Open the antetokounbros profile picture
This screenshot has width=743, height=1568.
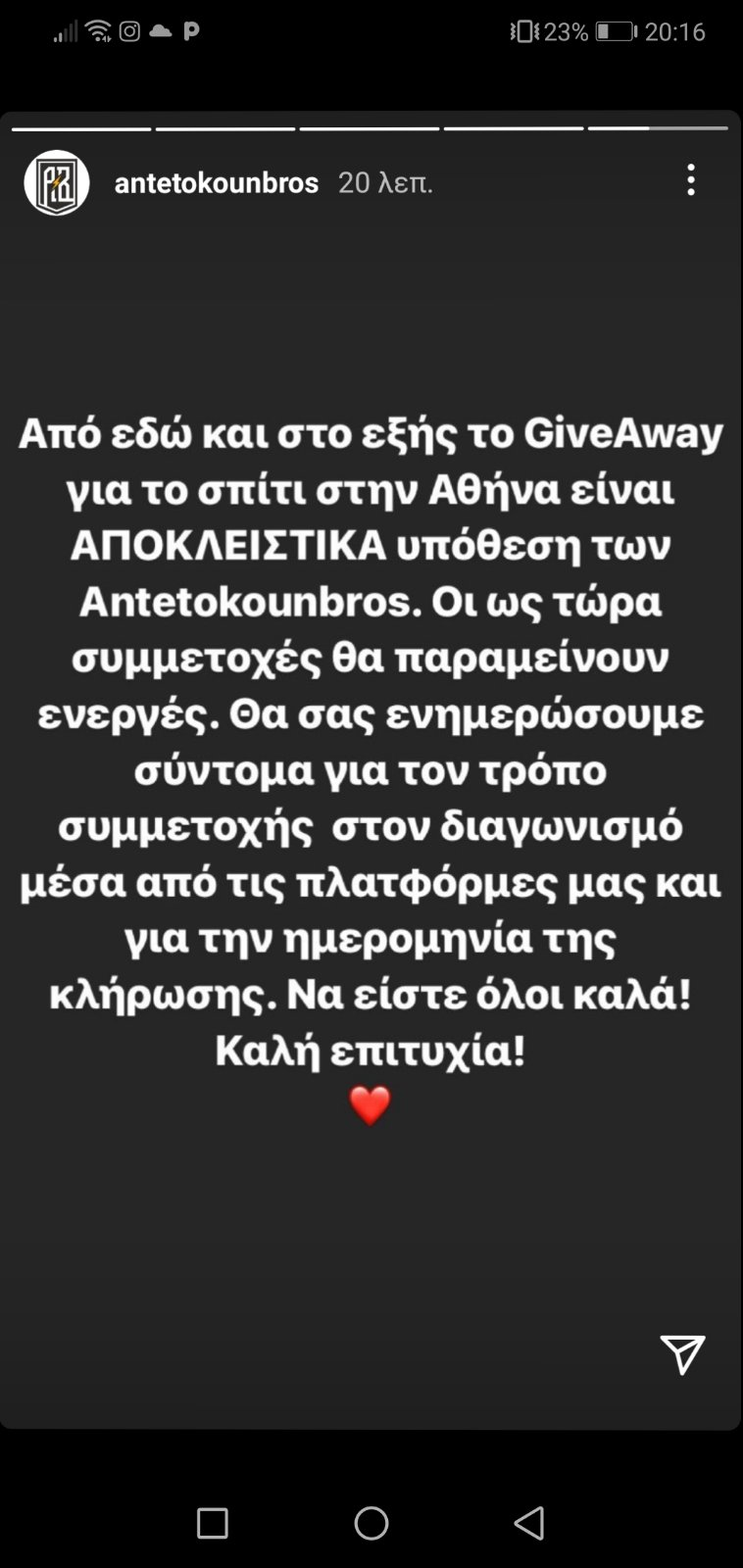[x=57, y=182]
